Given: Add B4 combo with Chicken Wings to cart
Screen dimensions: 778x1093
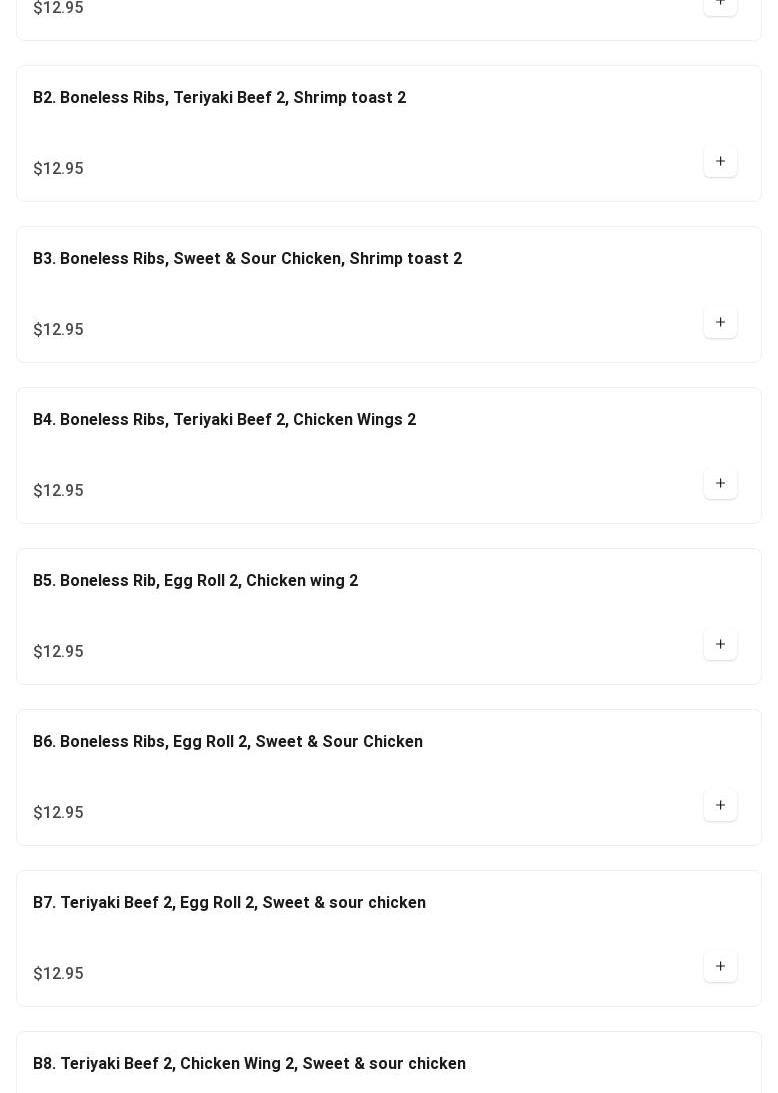Looking at the screenshot, I should pyautogui.click(x=720, y=484).
